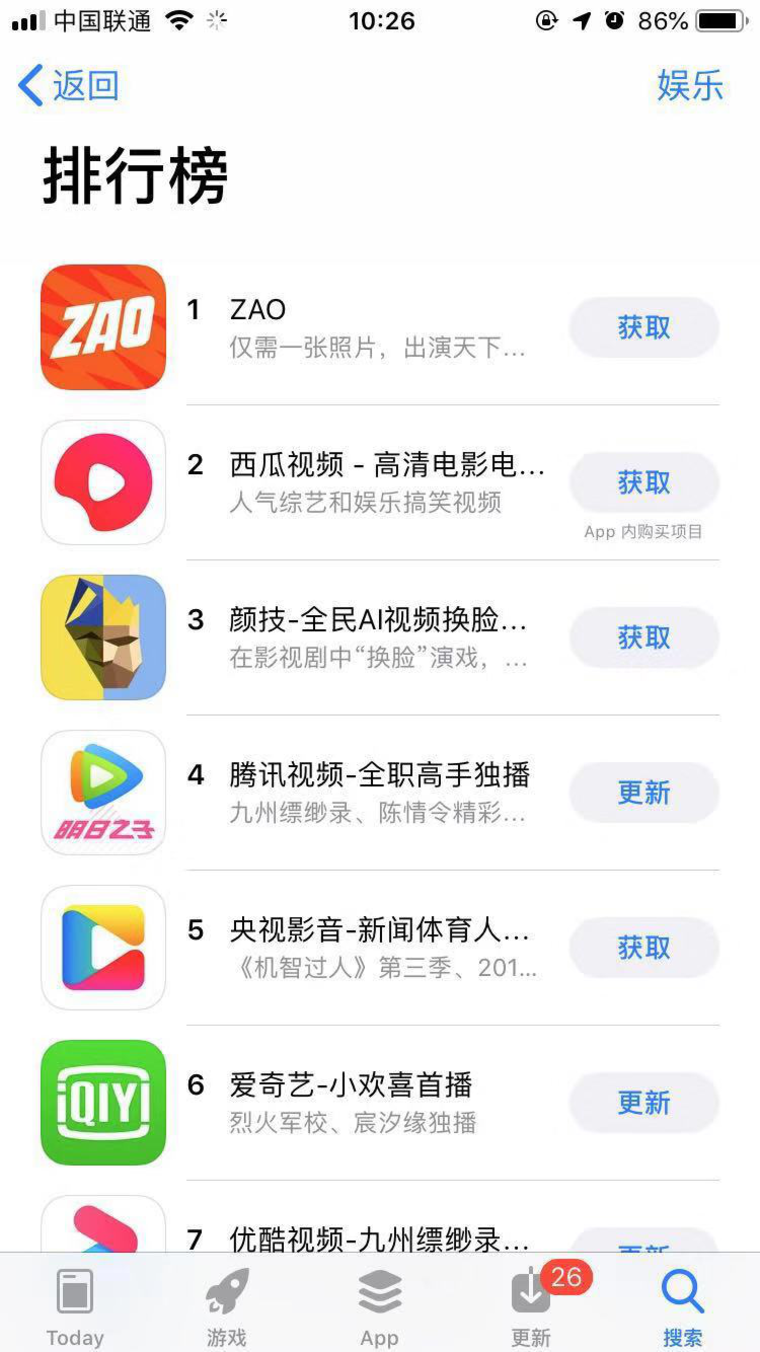Tap the 腾讯视频 app icon
The width and height of the screenshot is (760, 1352).
point(102,792)
